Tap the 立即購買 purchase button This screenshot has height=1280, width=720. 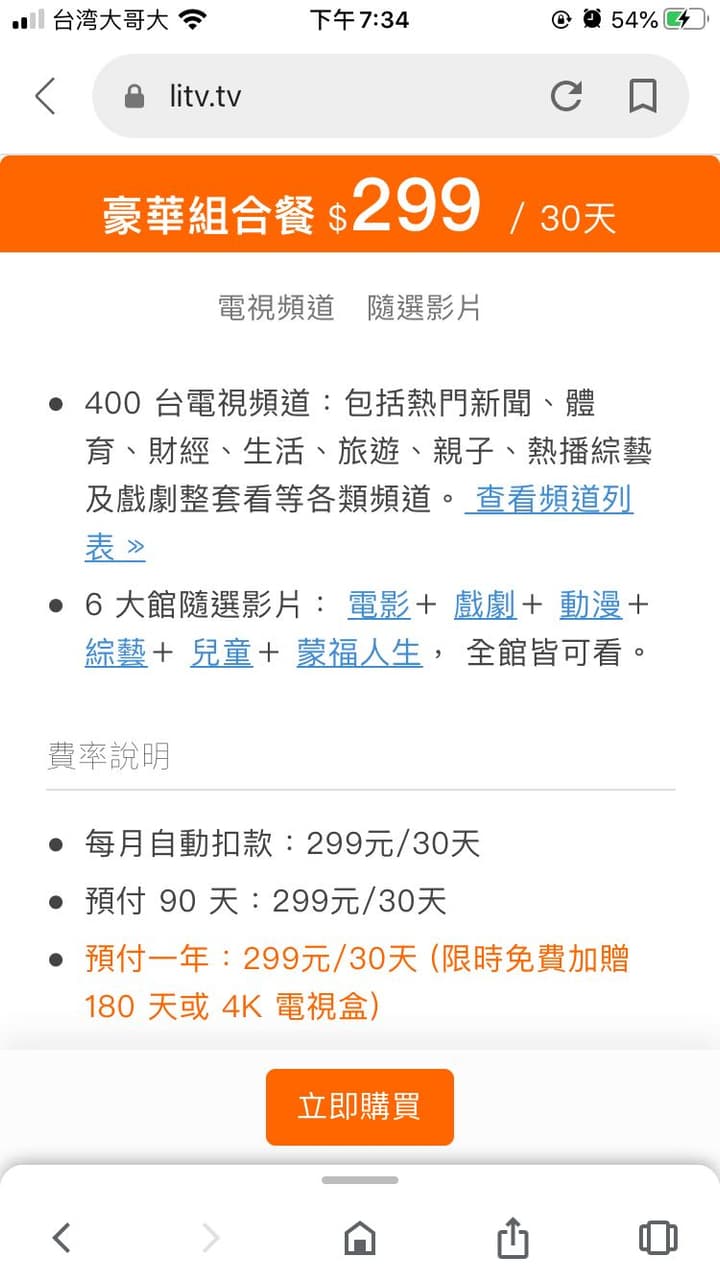(360, 1106)
